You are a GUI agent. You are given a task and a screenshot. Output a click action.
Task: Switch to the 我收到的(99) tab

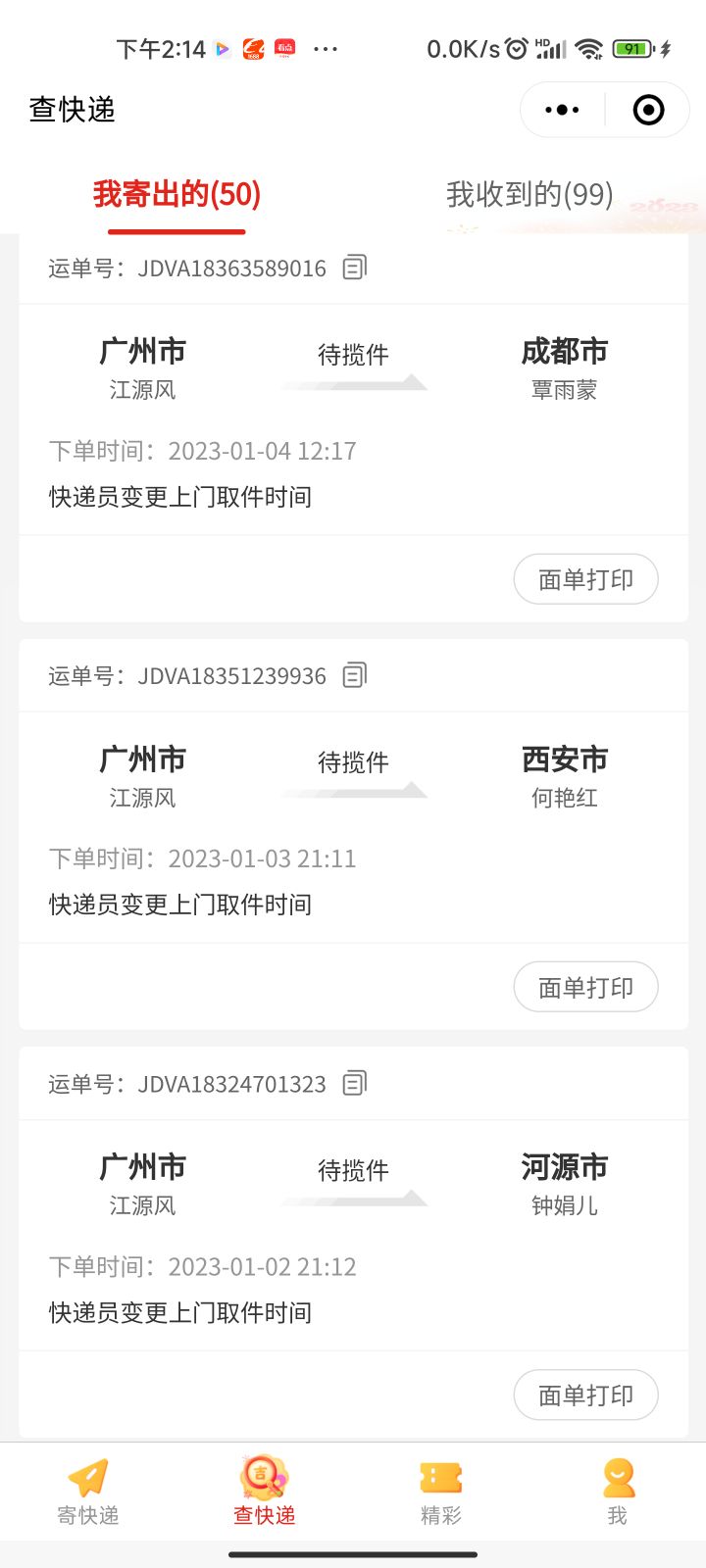pos(529,194)
